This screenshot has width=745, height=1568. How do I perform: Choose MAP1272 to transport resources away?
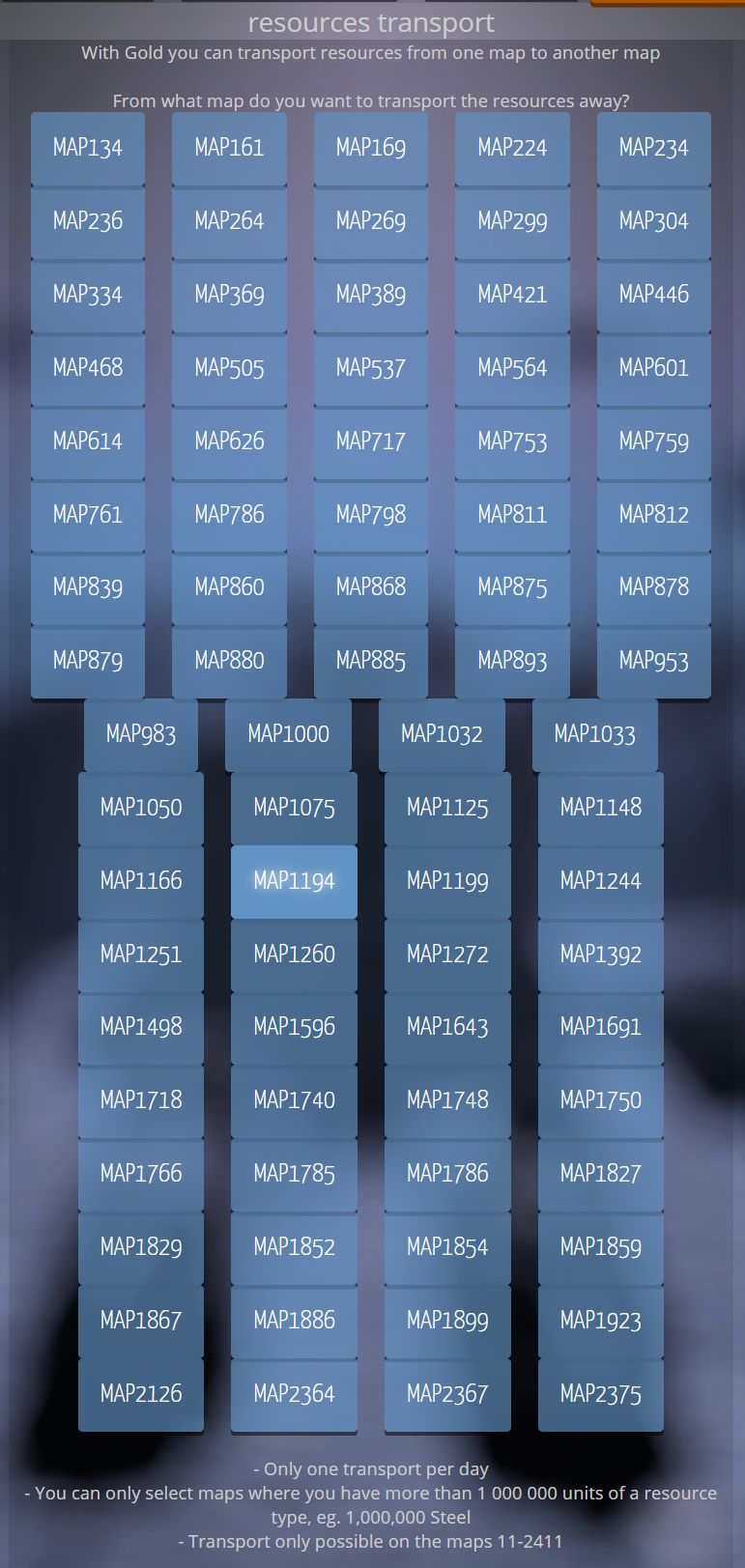point(447,955)
